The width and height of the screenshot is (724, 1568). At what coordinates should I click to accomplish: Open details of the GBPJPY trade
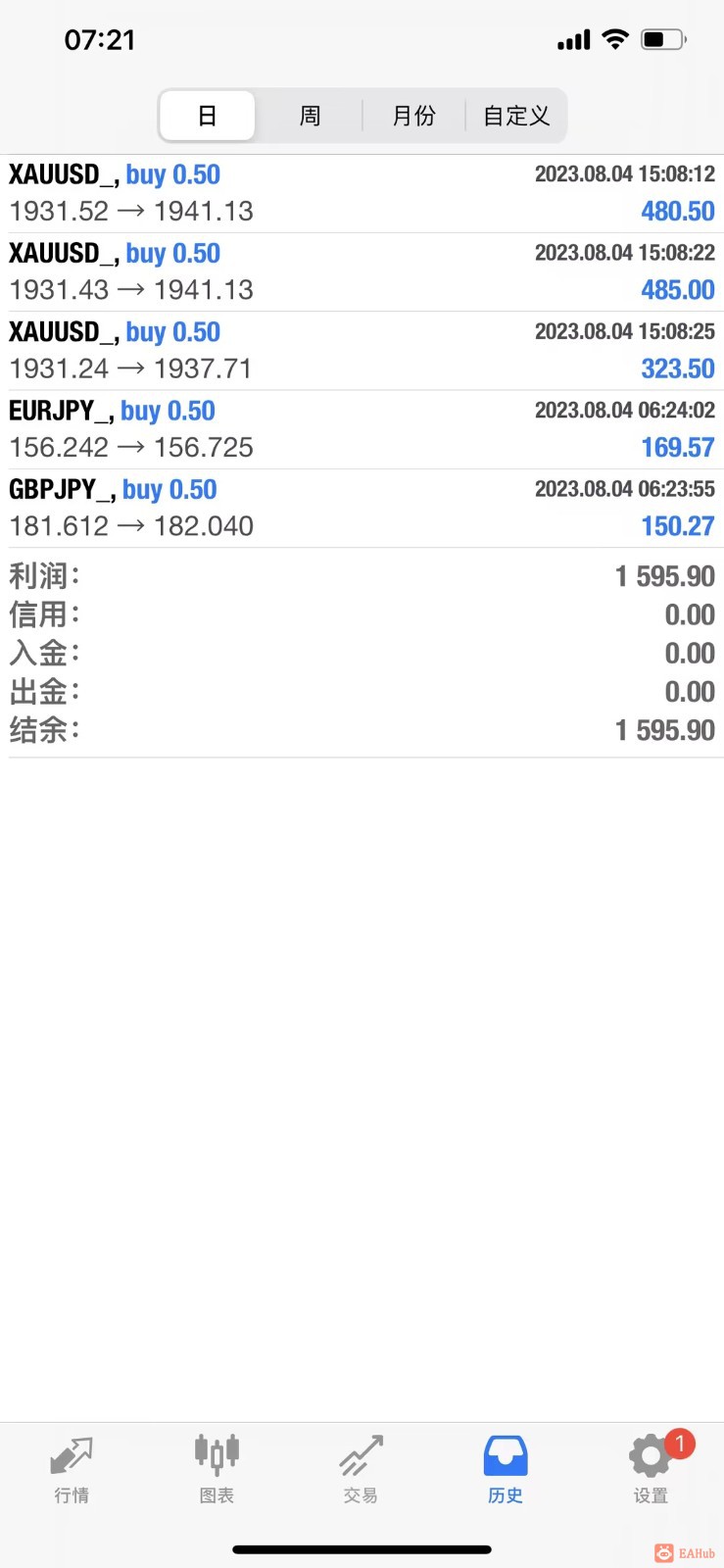(362, 507)
